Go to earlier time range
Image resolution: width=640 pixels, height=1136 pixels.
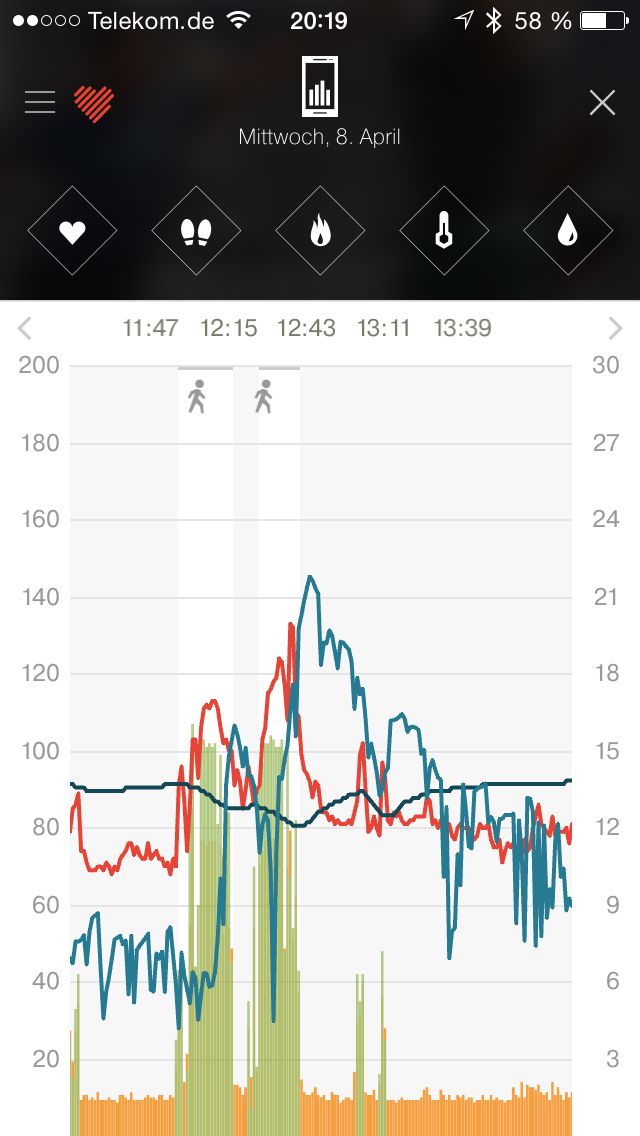[25, 328]
